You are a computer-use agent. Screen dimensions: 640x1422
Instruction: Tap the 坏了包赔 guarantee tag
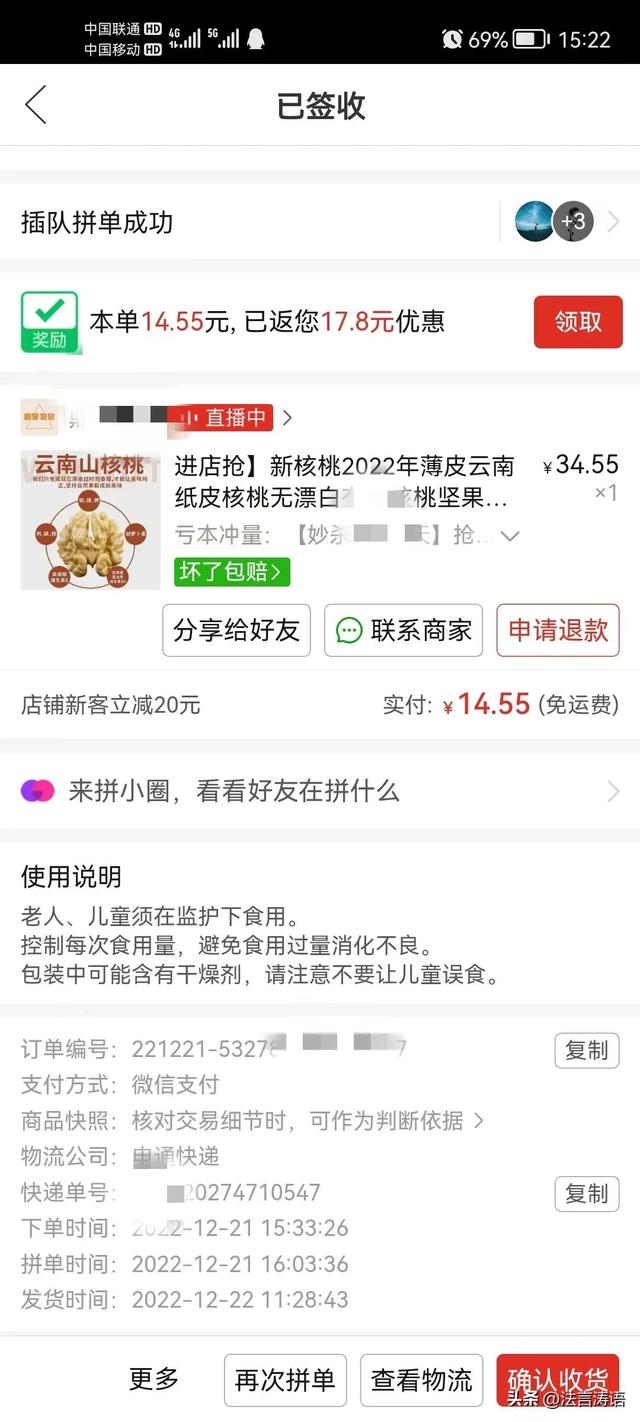(233, 571)
